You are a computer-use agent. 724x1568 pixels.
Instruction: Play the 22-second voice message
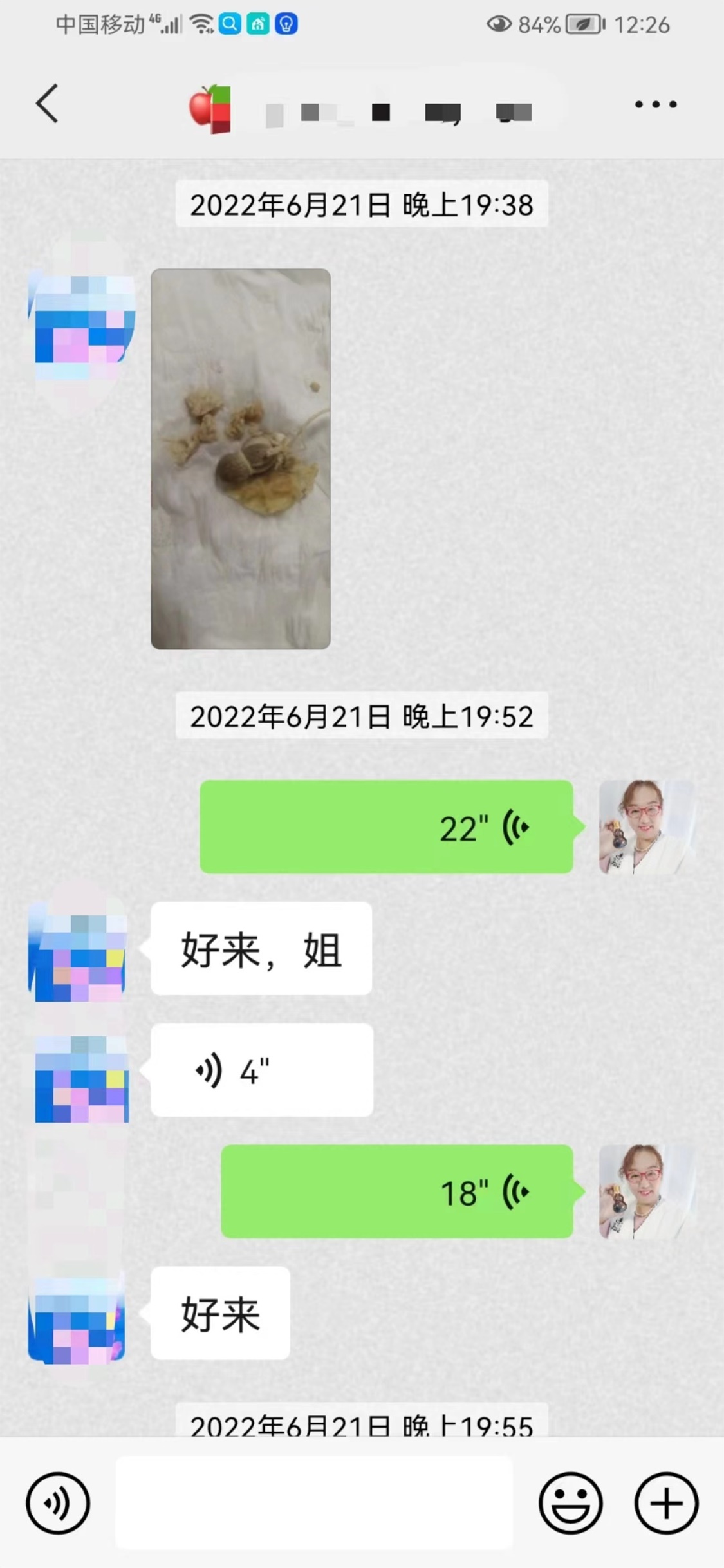pos(386,827)
